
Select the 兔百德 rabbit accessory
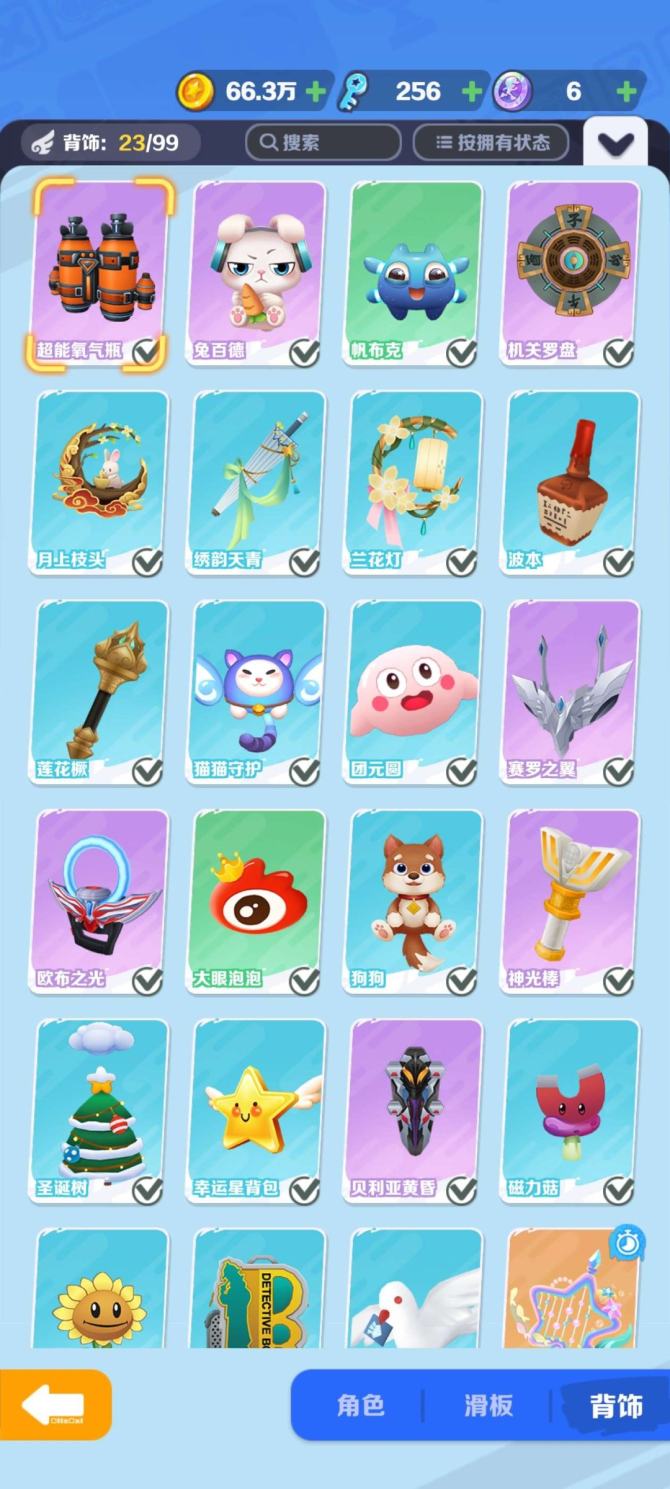click(x=257, y=272)
